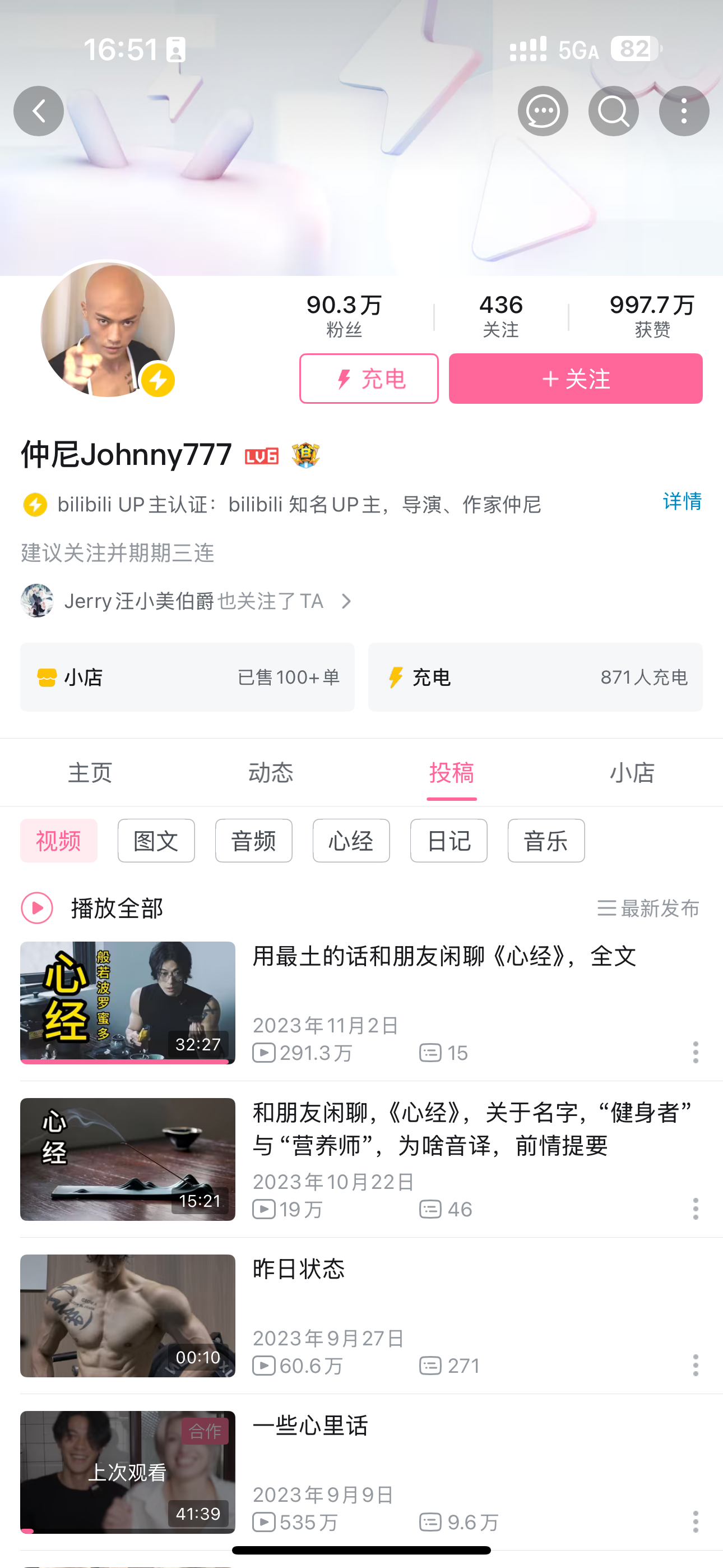
Task: Switch to the 动态 tab
Action: coord(271,772)
